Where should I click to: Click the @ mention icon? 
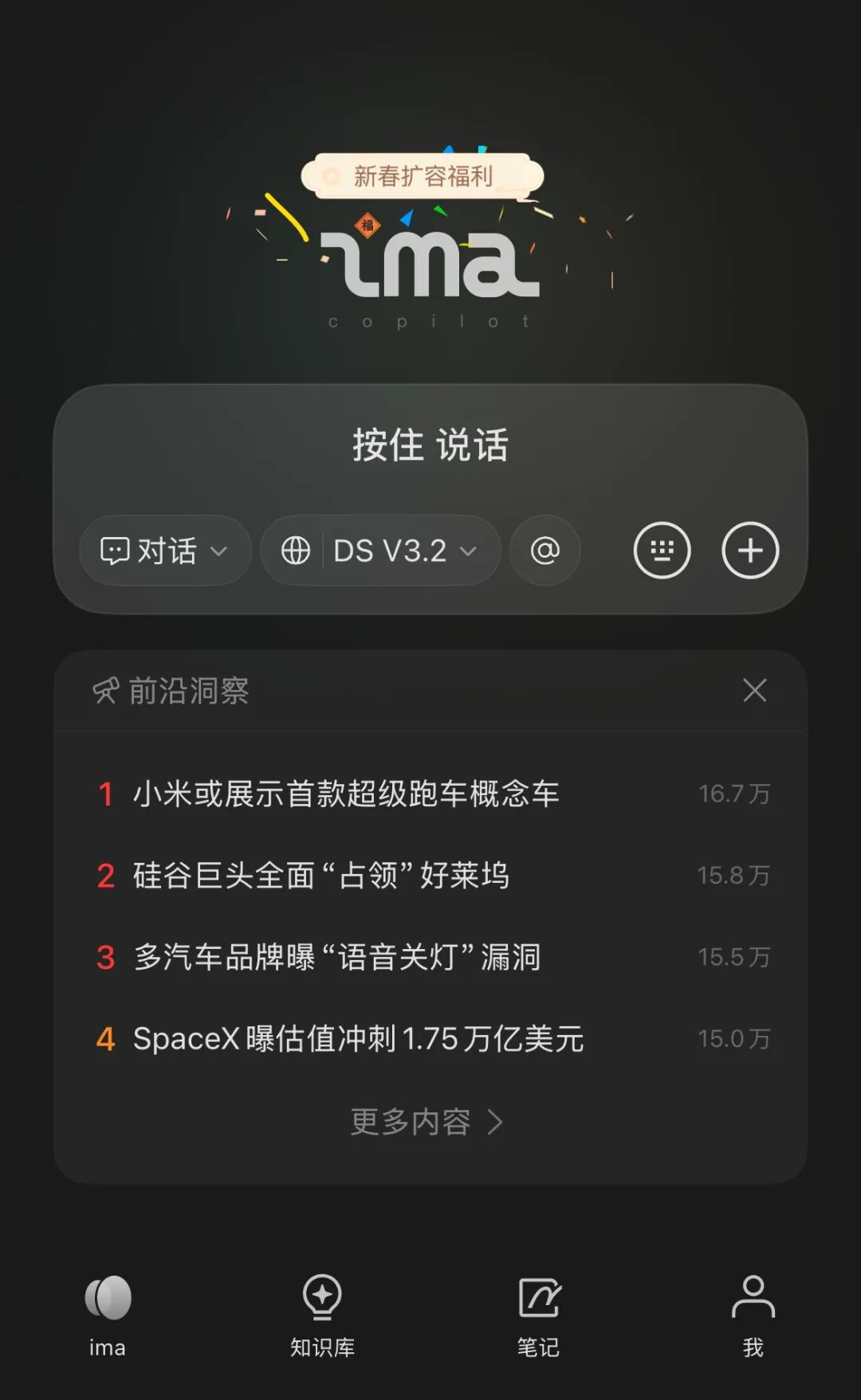545,551
